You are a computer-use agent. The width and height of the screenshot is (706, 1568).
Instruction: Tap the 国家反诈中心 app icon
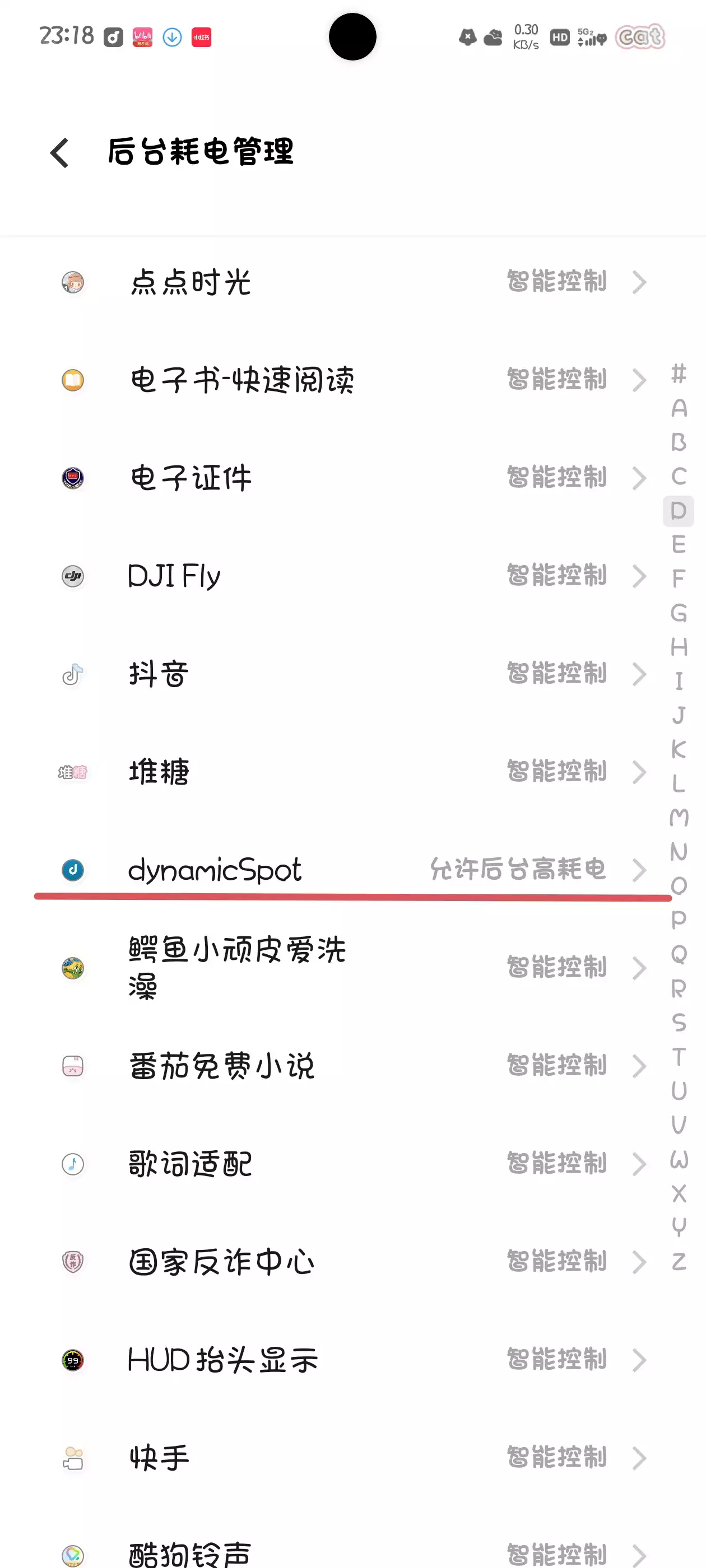click(x=73, y=1262)
